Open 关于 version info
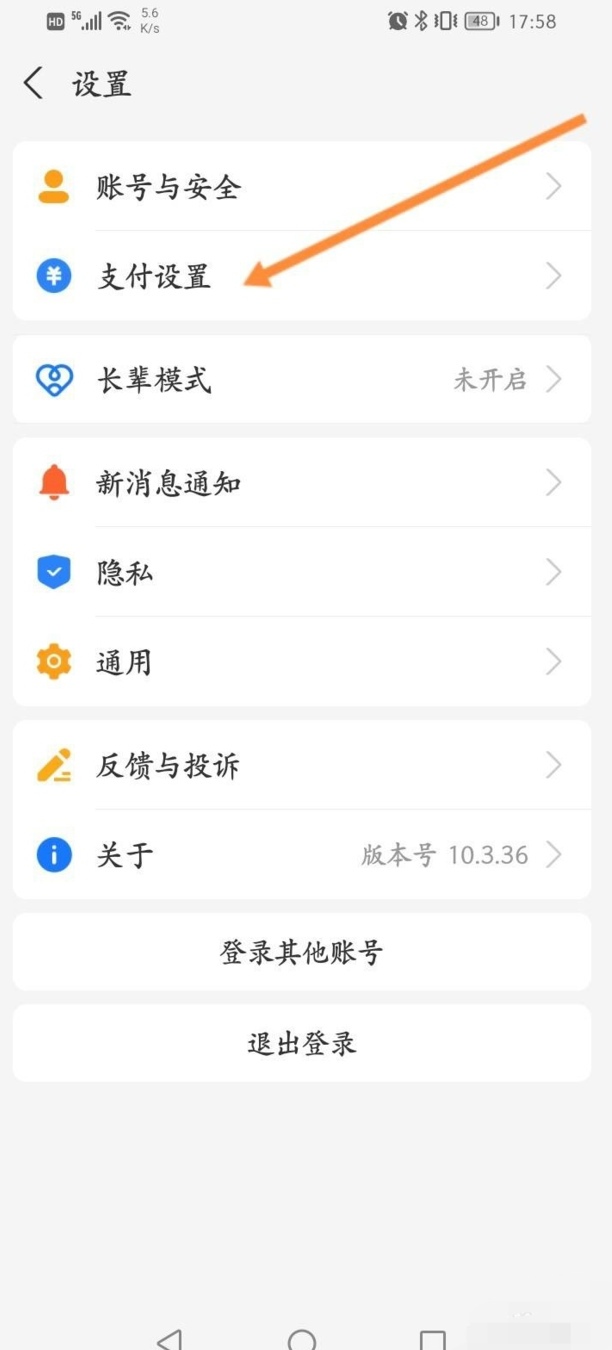Screen dimensions: 612x1350 (x=300, y=855)
